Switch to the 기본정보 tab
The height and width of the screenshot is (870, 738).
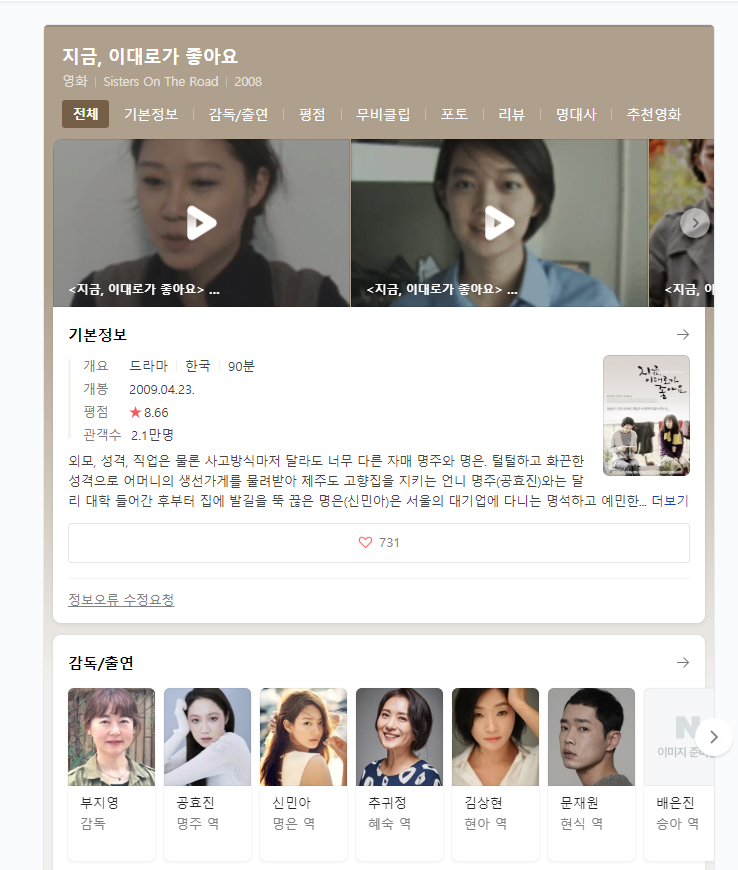tap(151, 114)
